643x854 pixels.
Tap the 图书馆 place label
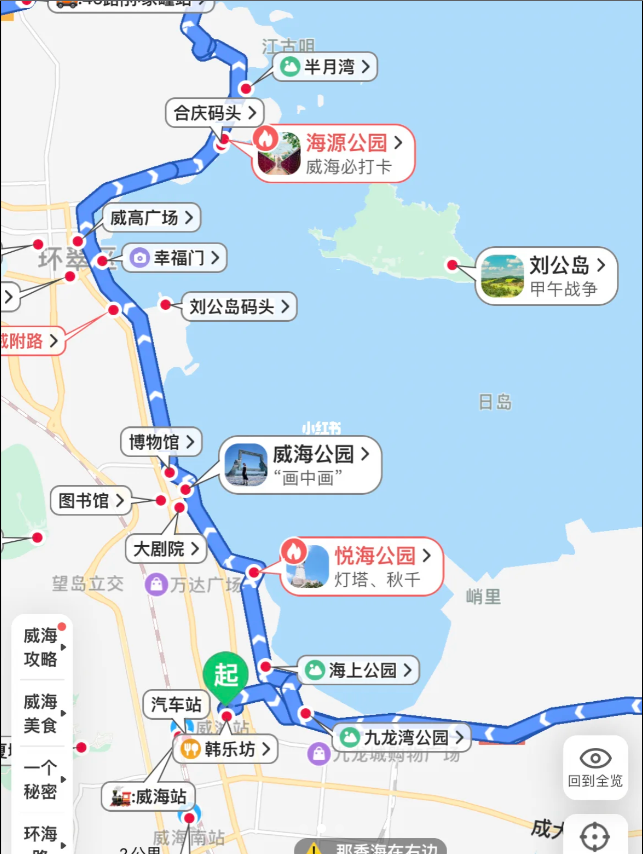[x=92, y=500]
